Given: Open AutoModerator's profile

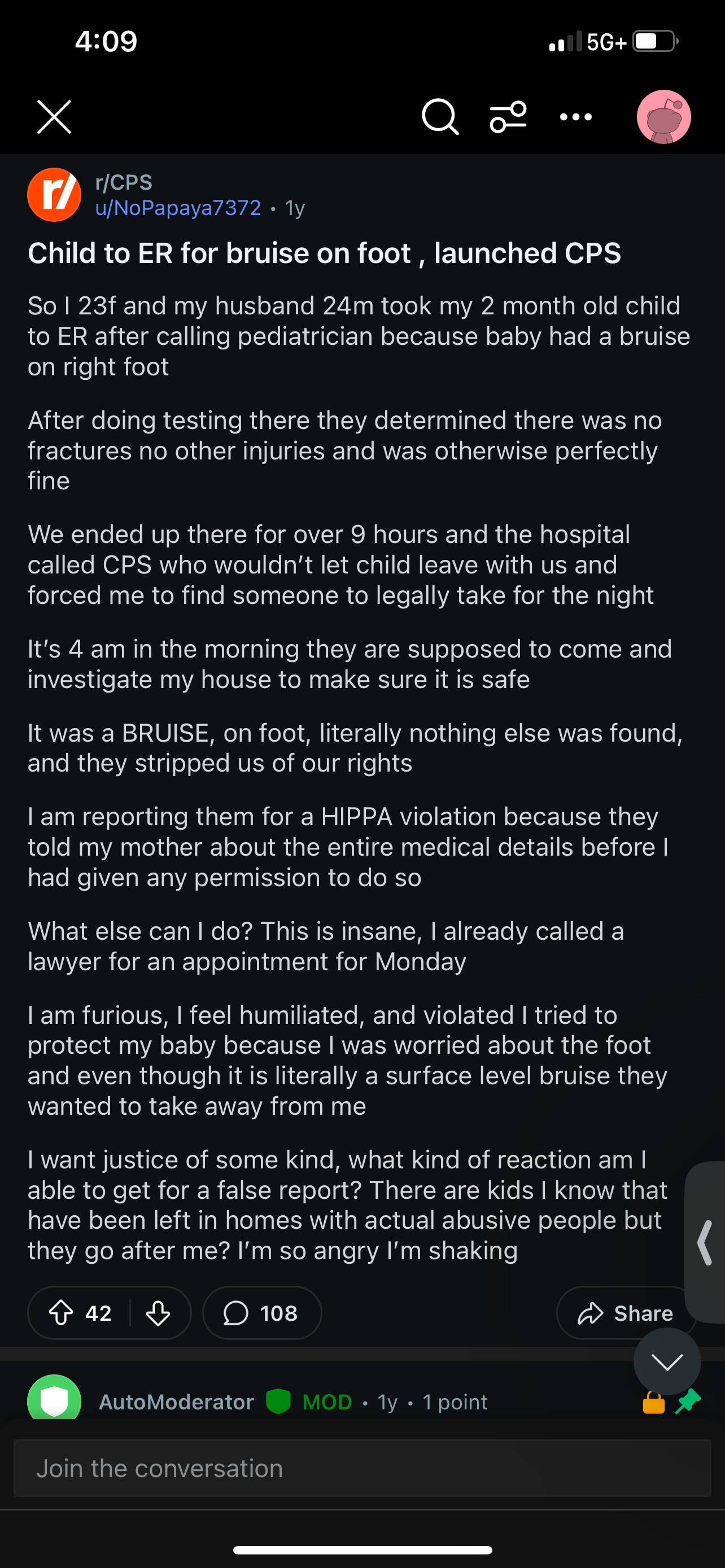Looking at the screenshot, I should [x=176, y=1402].
